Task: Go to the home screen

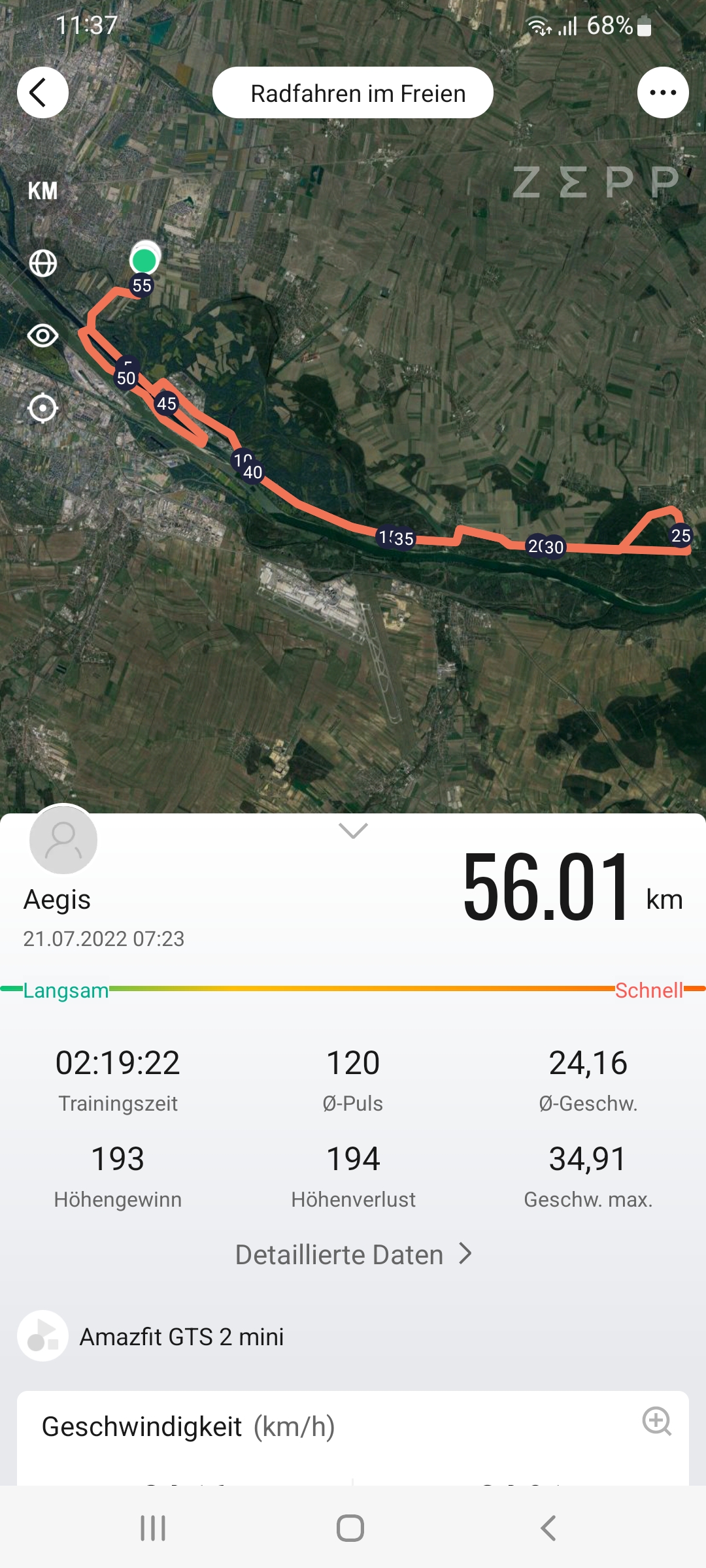Action: point(350,1528)
